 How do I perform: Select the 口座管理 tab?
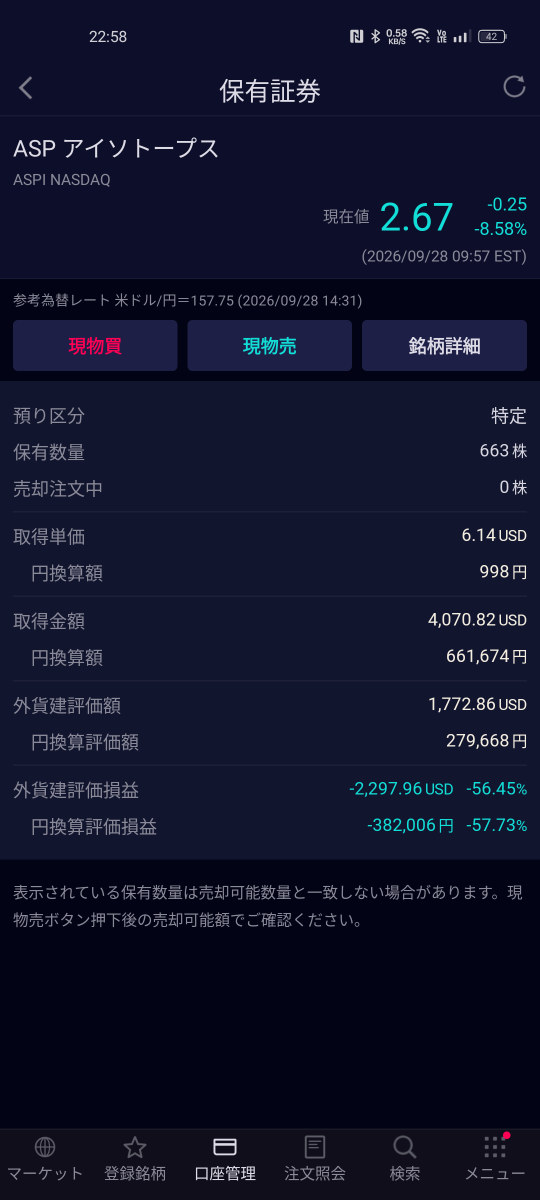225,1160
